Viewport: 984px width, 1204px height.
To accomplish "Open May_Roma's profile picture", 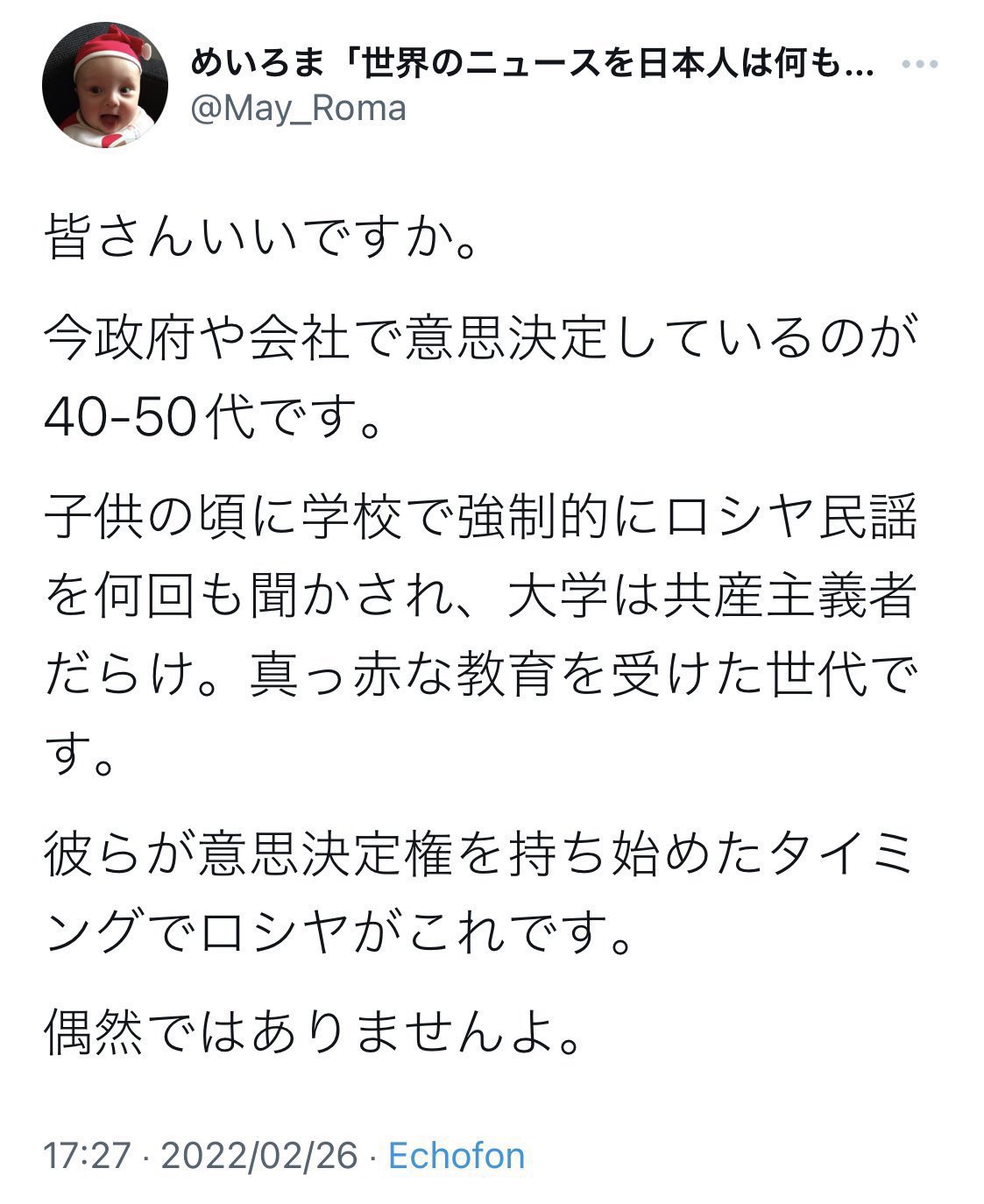I will tap(104, 85).
